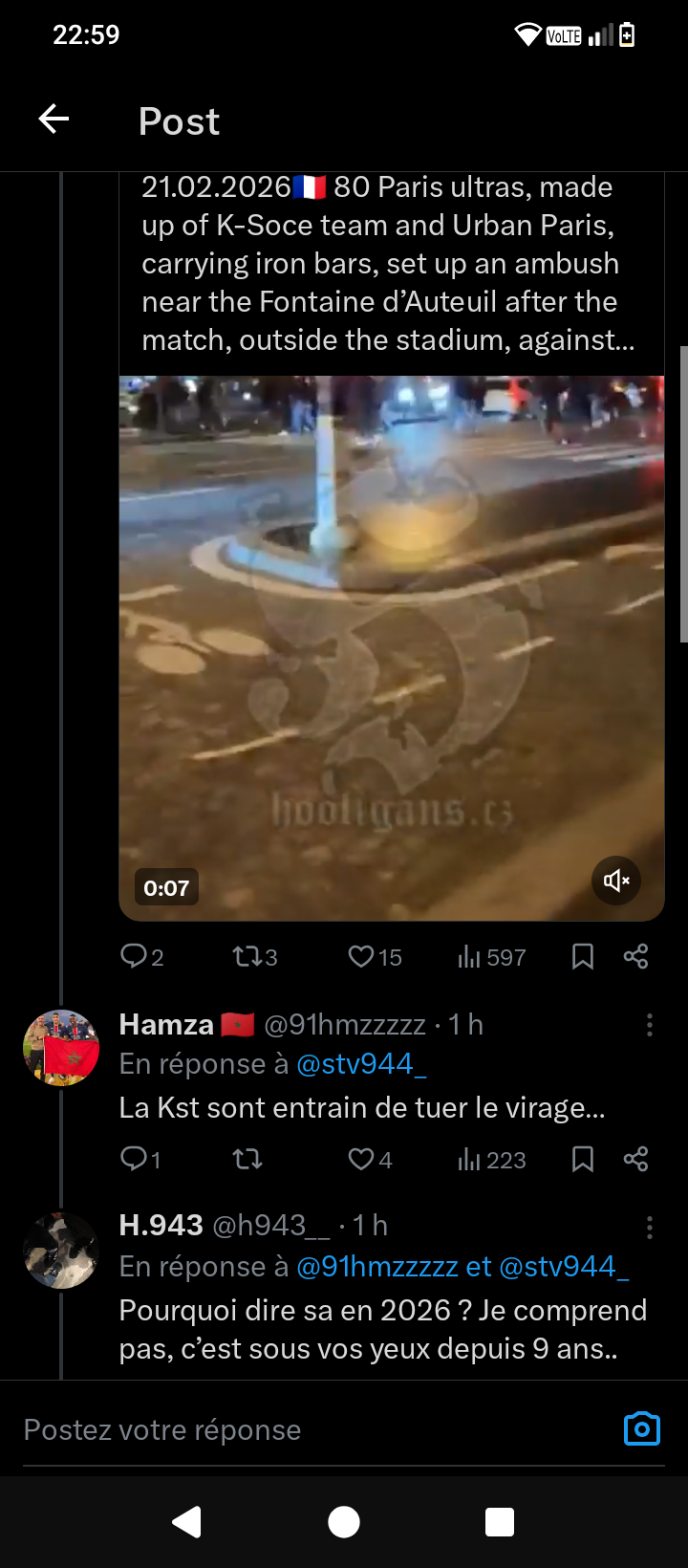The height and width of the screenshot is (1568, 688).
Task: Open more options on H.943's reply
Action: click(650, 1227)
